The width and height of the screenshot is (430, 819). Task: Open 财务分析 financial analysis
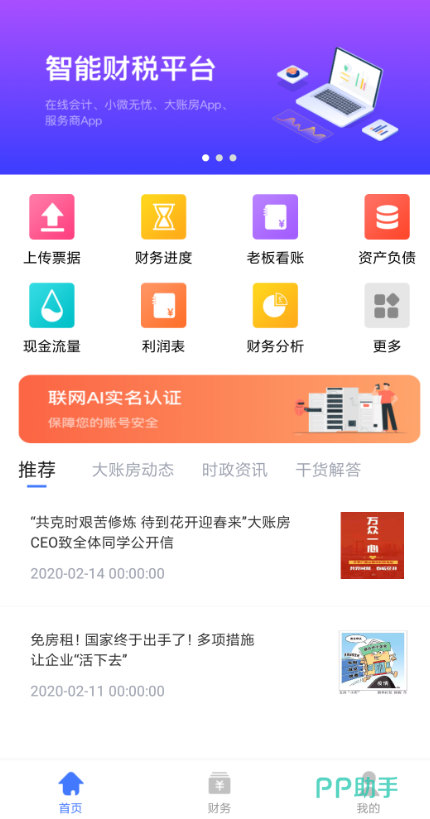coord(275,319)
